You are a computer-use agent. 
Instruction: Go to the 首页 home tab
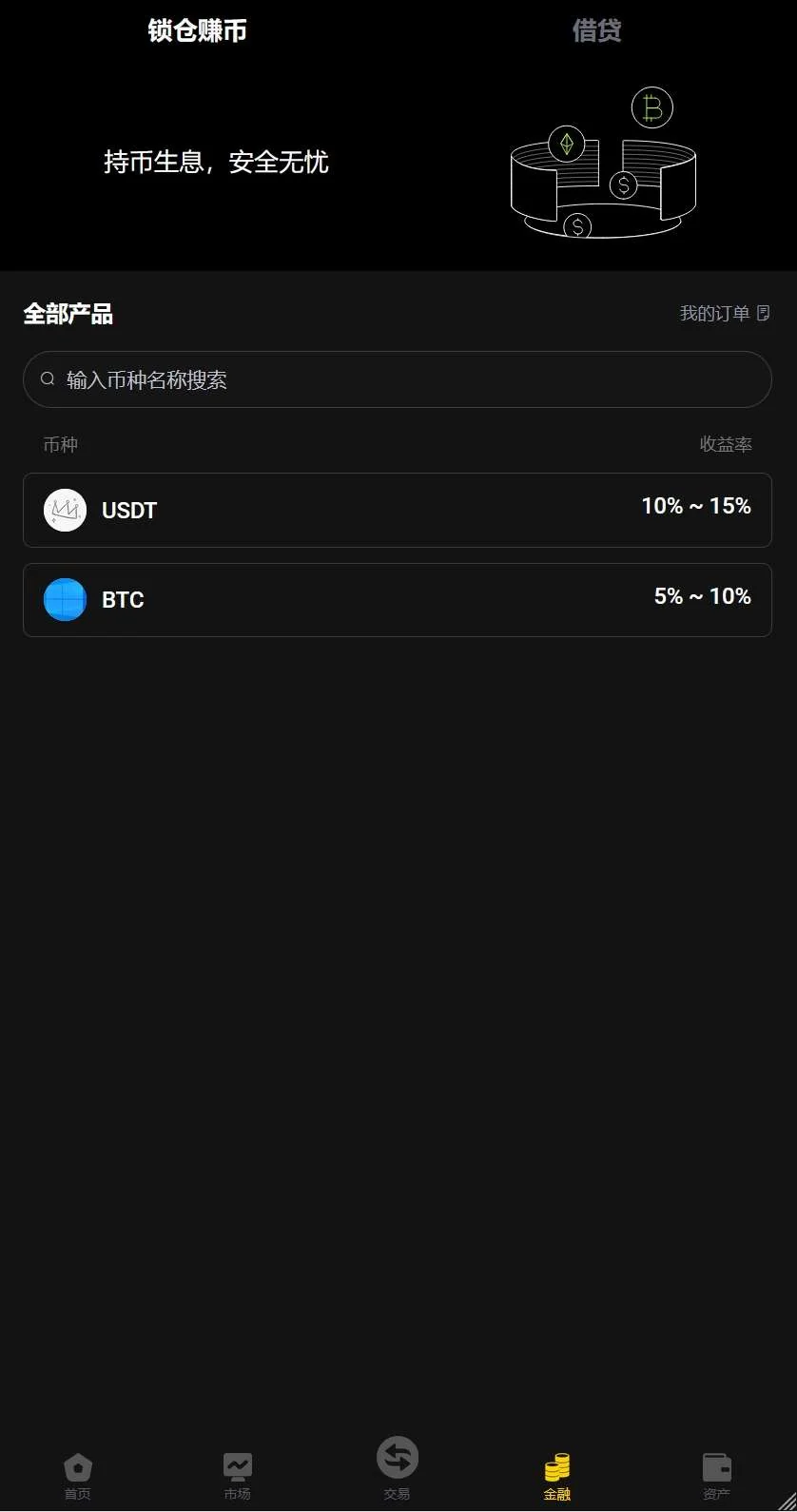pos(78,1476)
